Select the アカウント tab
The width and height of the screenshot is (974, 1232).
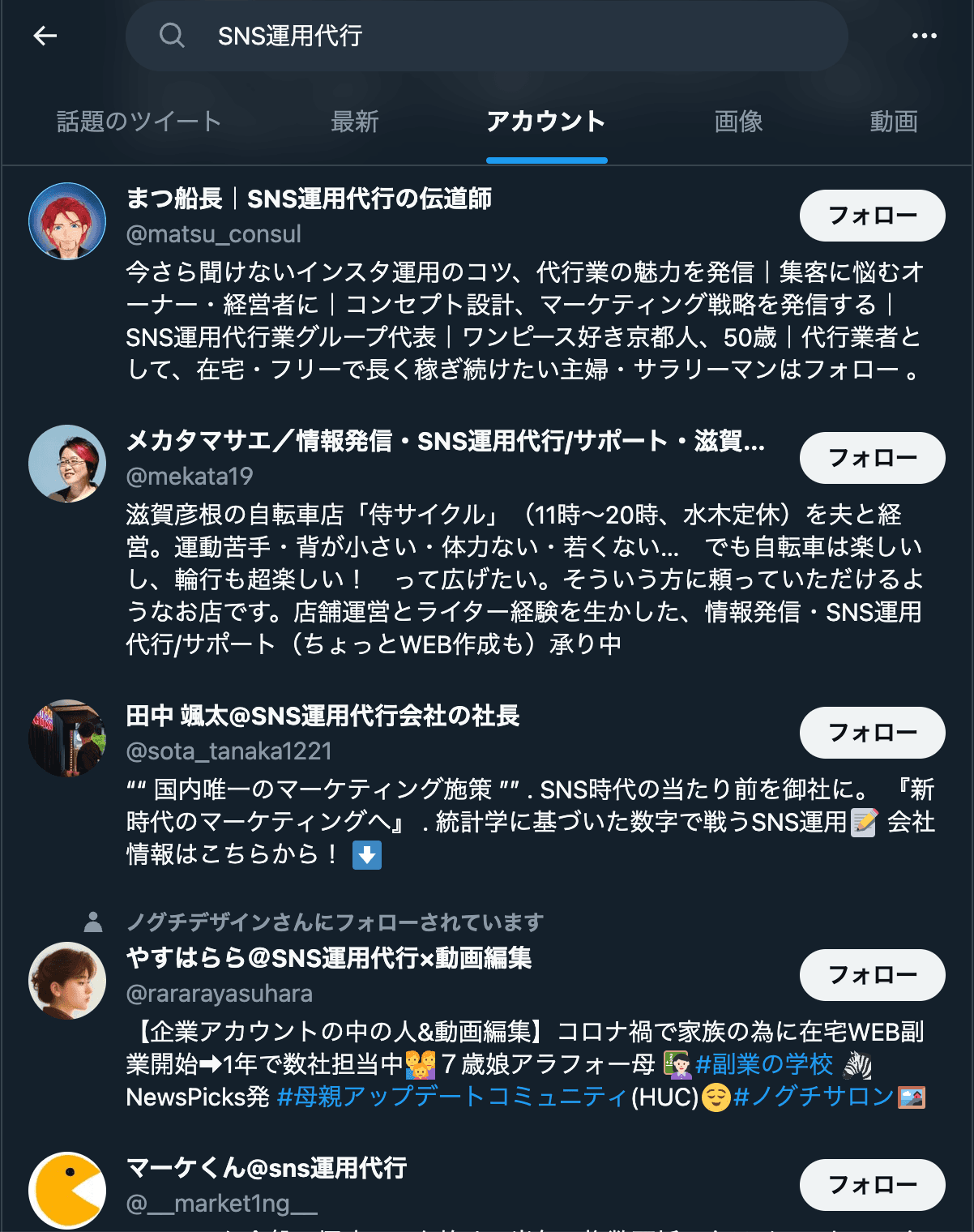tap(546, 122)
